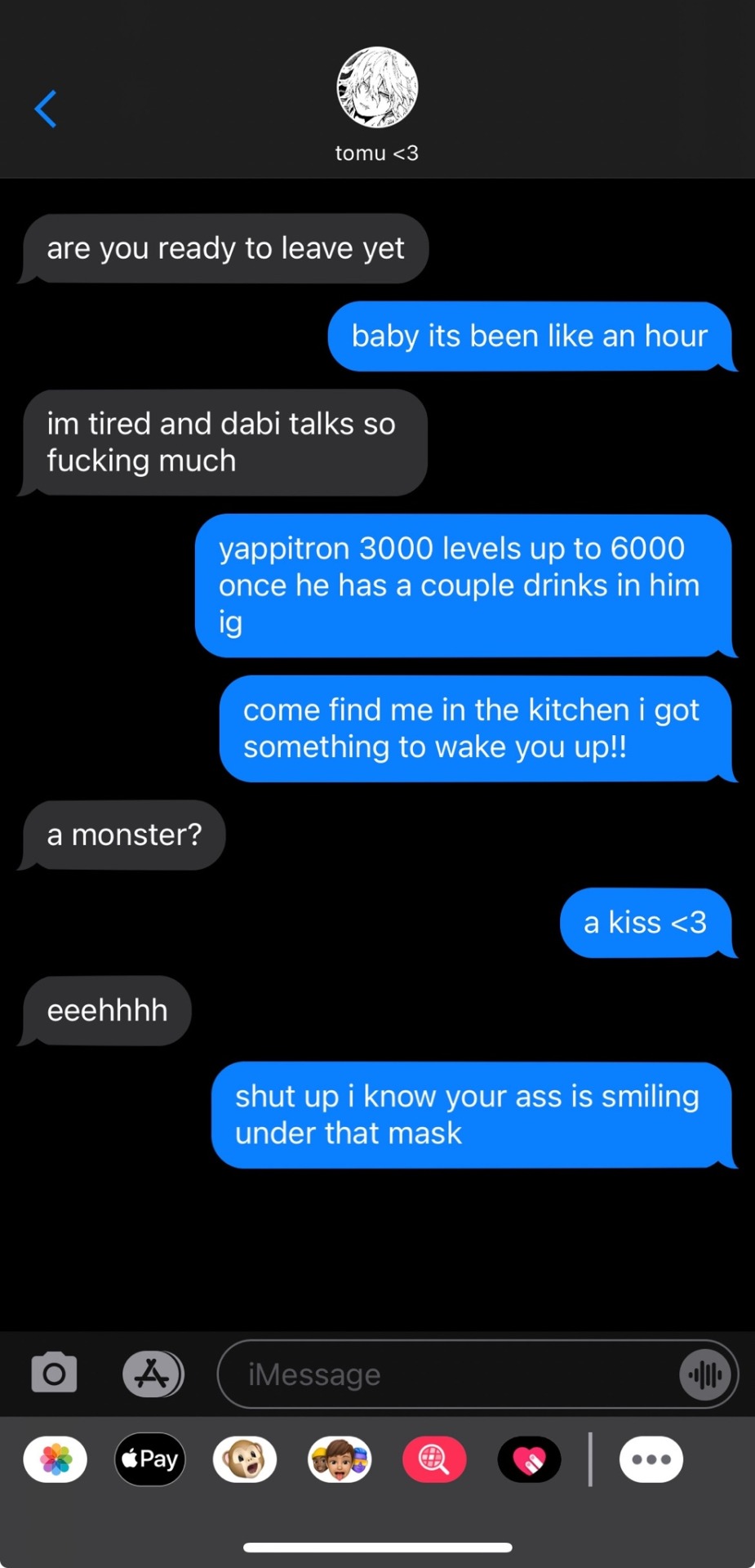
Task: Open Digital Touch heart app
Action: [x=529, y=1459]
